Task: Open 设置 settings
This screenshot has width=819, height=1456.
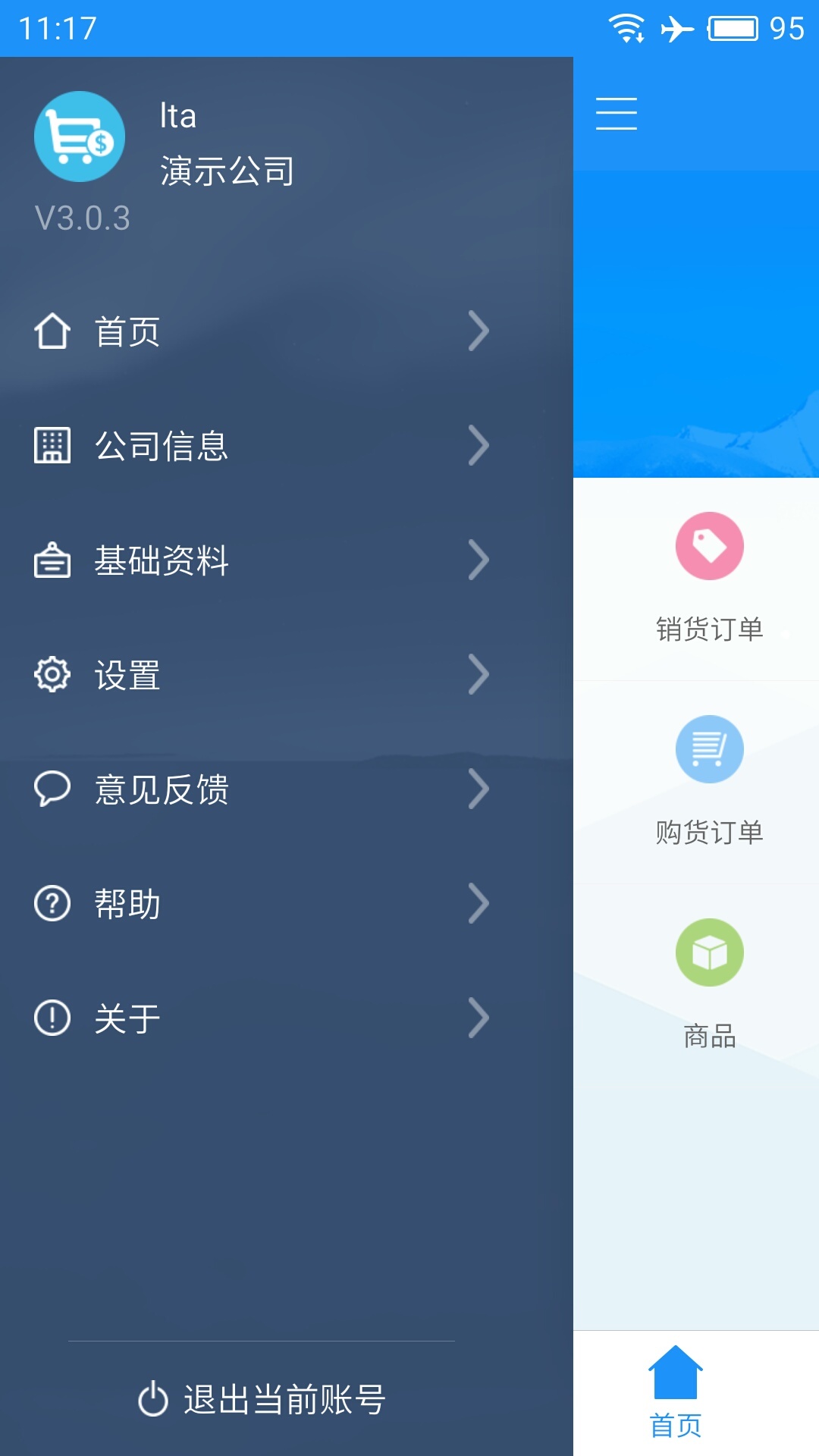Action: tap(262, 675)
